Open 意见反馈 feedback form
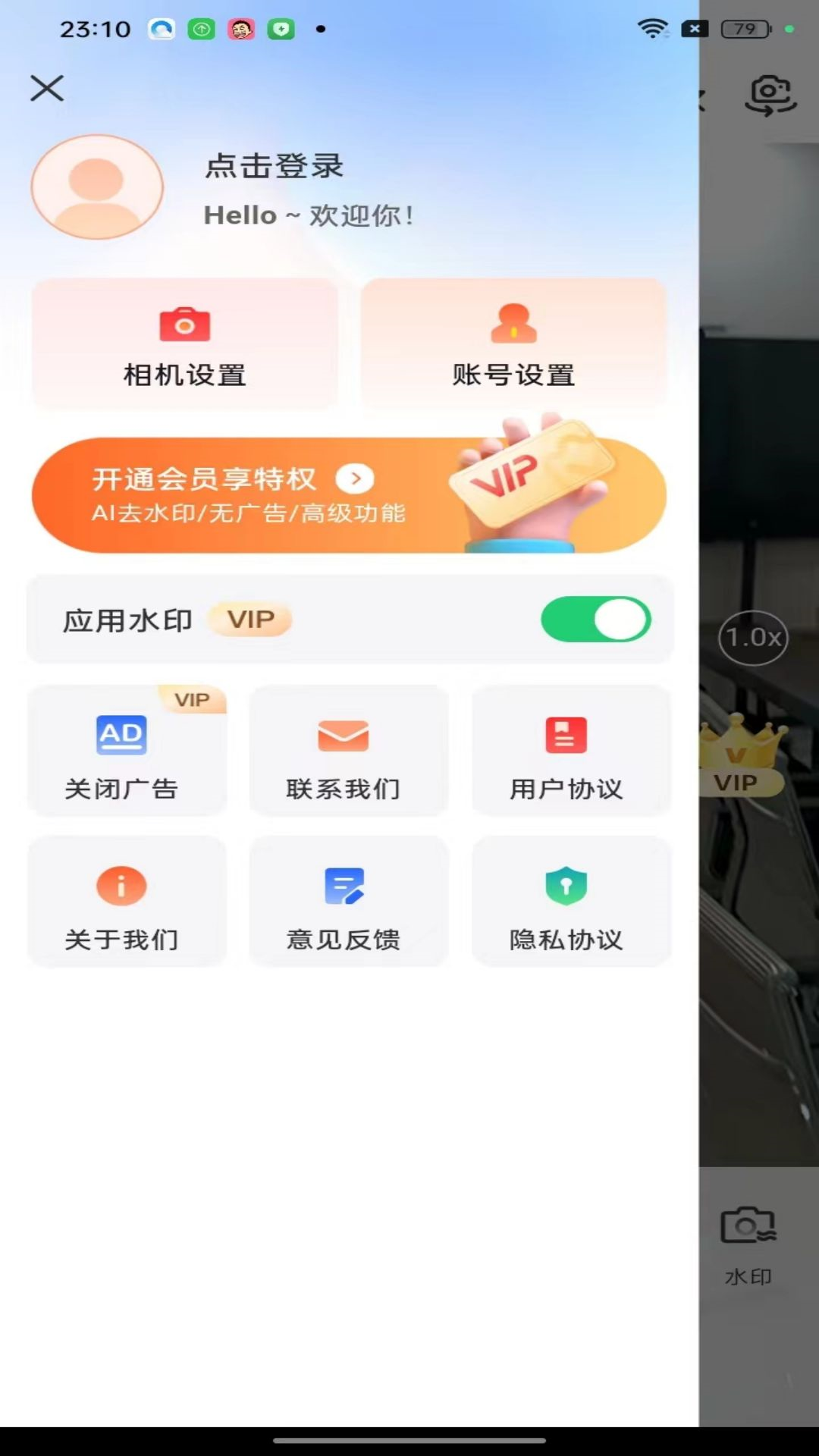Screen dimensions: 819x1456 344,902
